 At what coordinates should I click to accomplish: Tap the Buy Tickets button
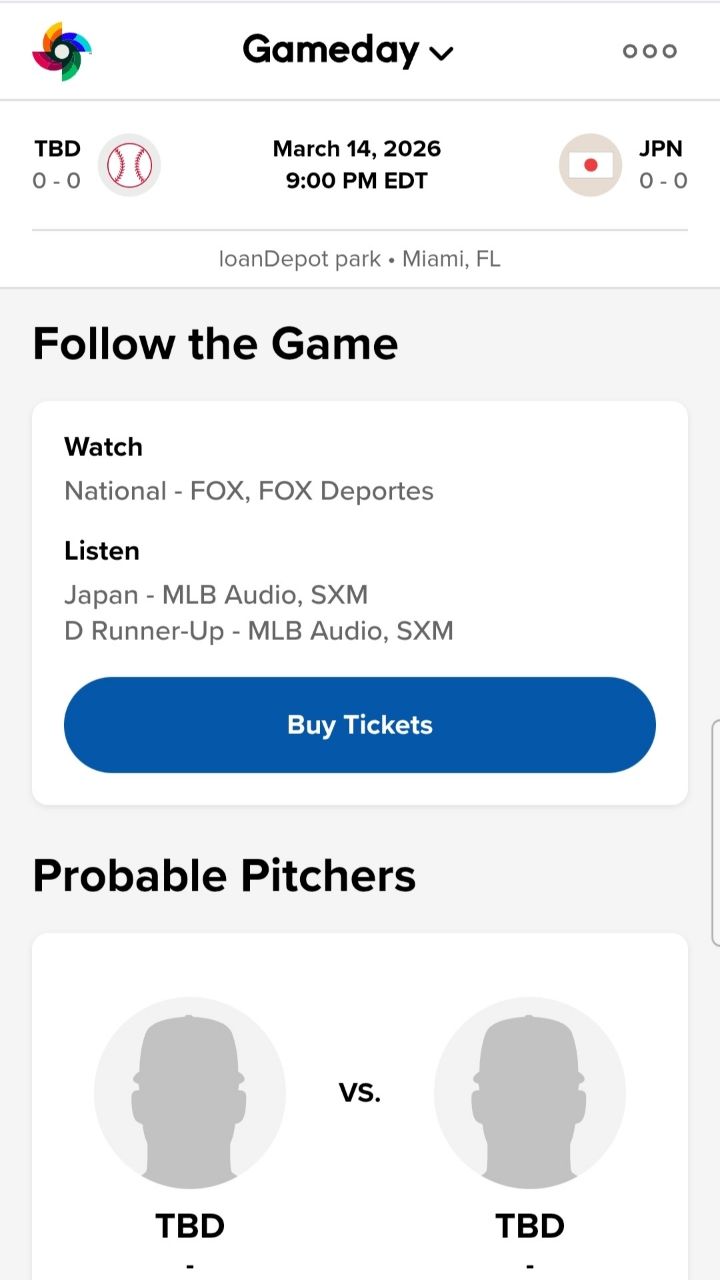click(x=360, y=725)
